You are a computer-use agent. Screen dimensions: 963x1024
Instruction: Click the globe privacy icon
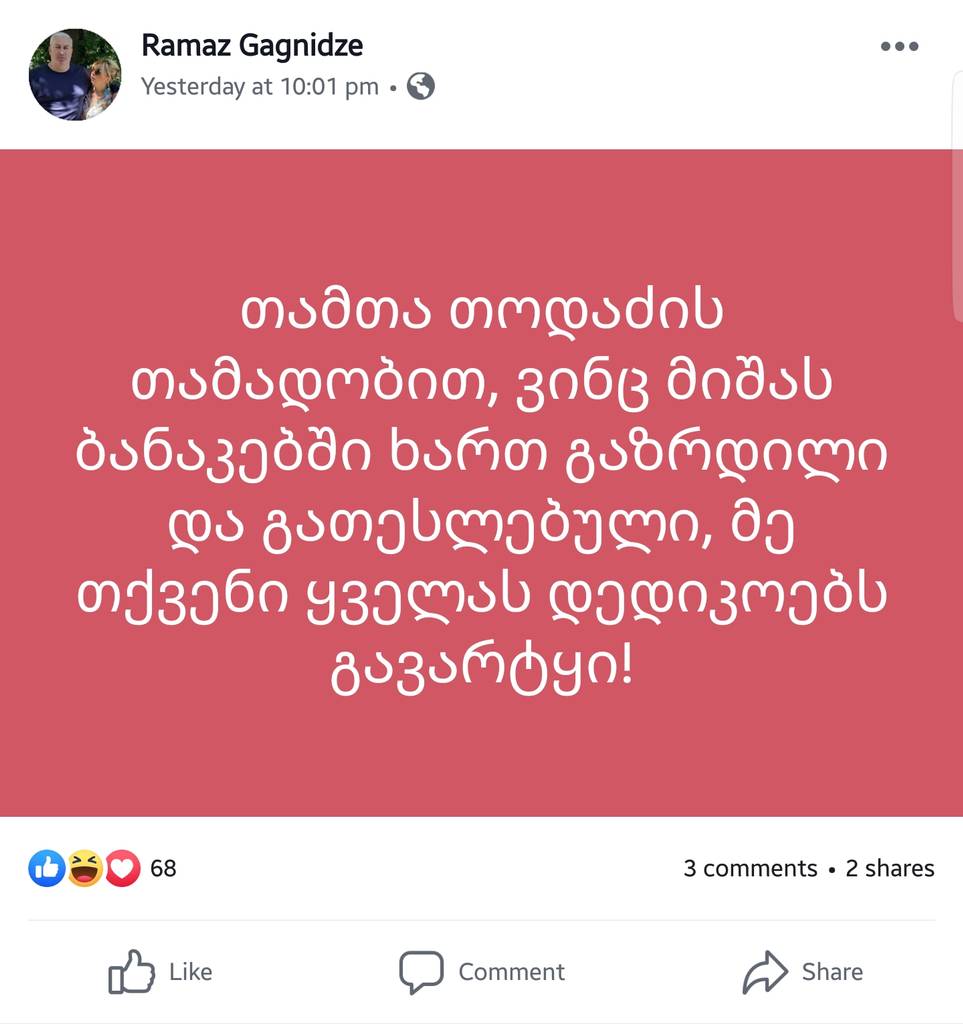tap(420, 87)
